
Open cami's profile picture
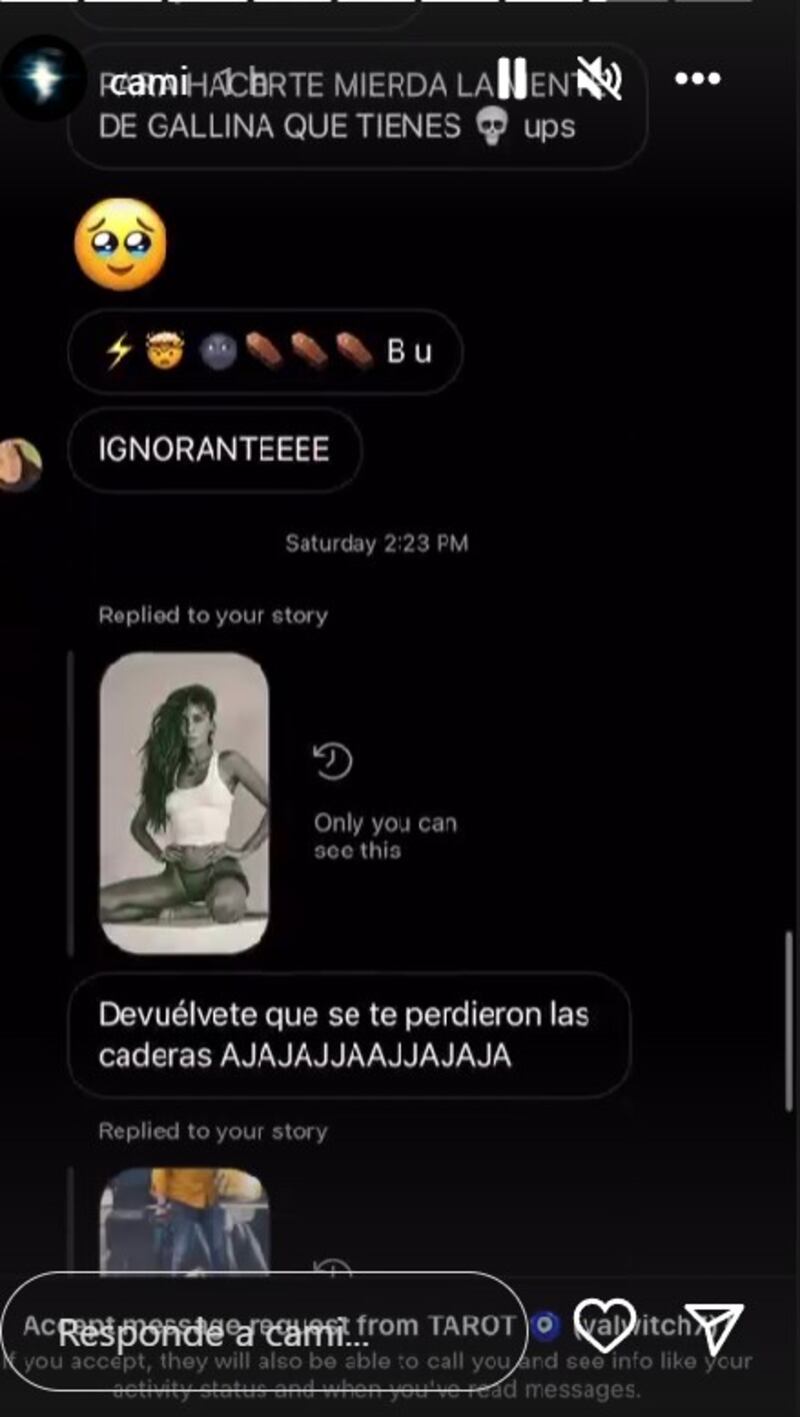point(42,79)
